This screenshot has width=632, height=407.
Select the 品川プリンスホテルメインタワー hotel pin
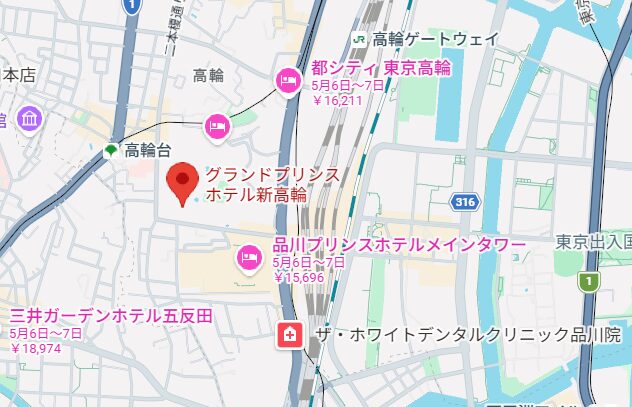tap(248, 259)
